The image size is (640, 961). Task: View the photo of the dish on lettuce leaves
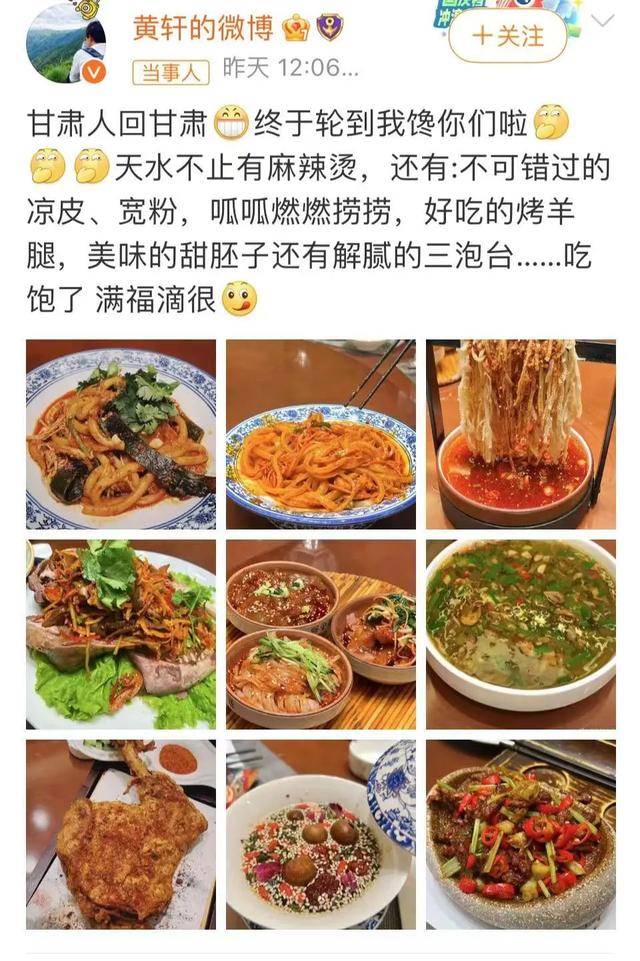coord(121,634)
